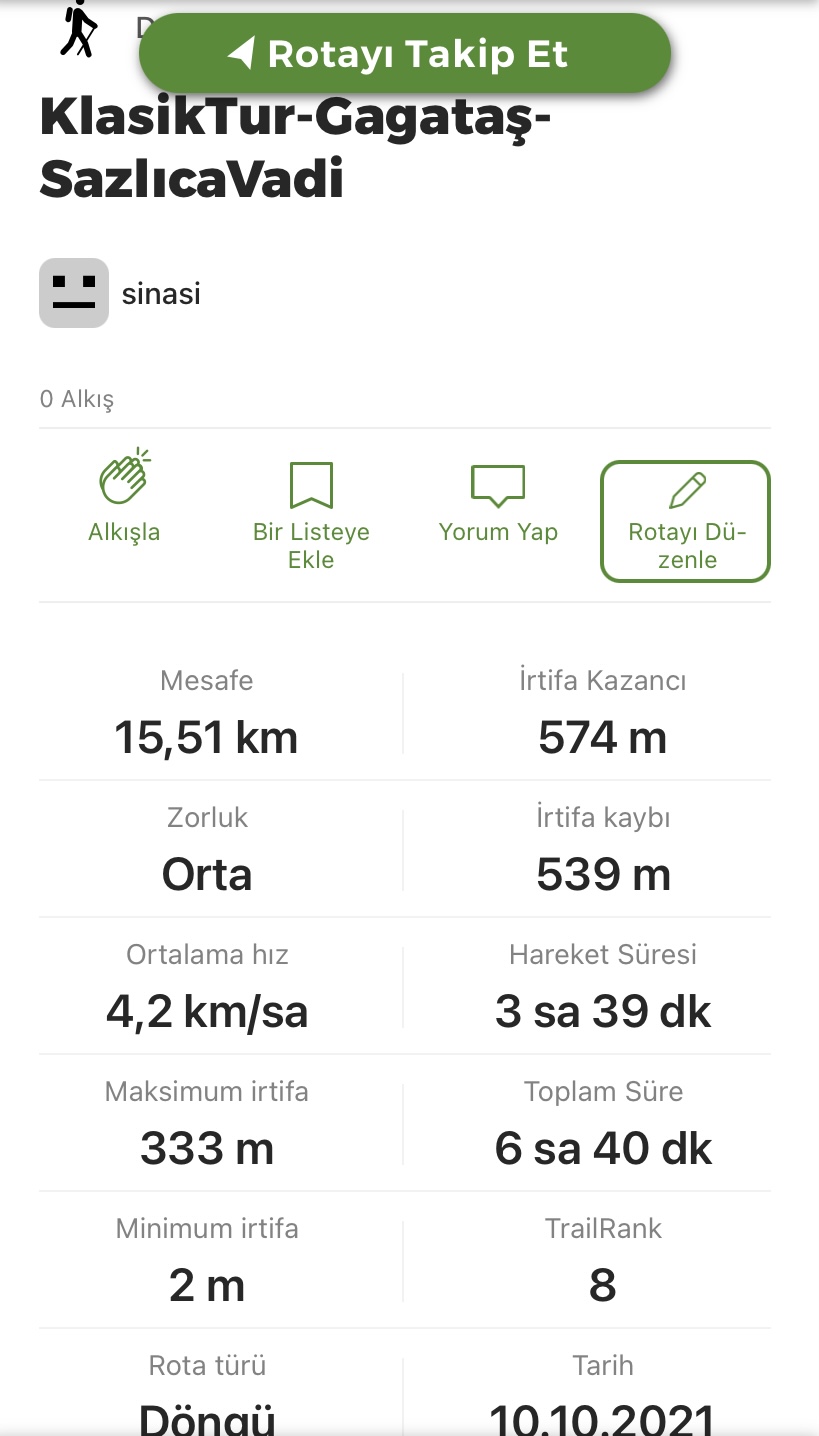819x1436 pixels.
Task: Add route to a list via Bir Listeye Ekle
Action: tap(311, 516)
